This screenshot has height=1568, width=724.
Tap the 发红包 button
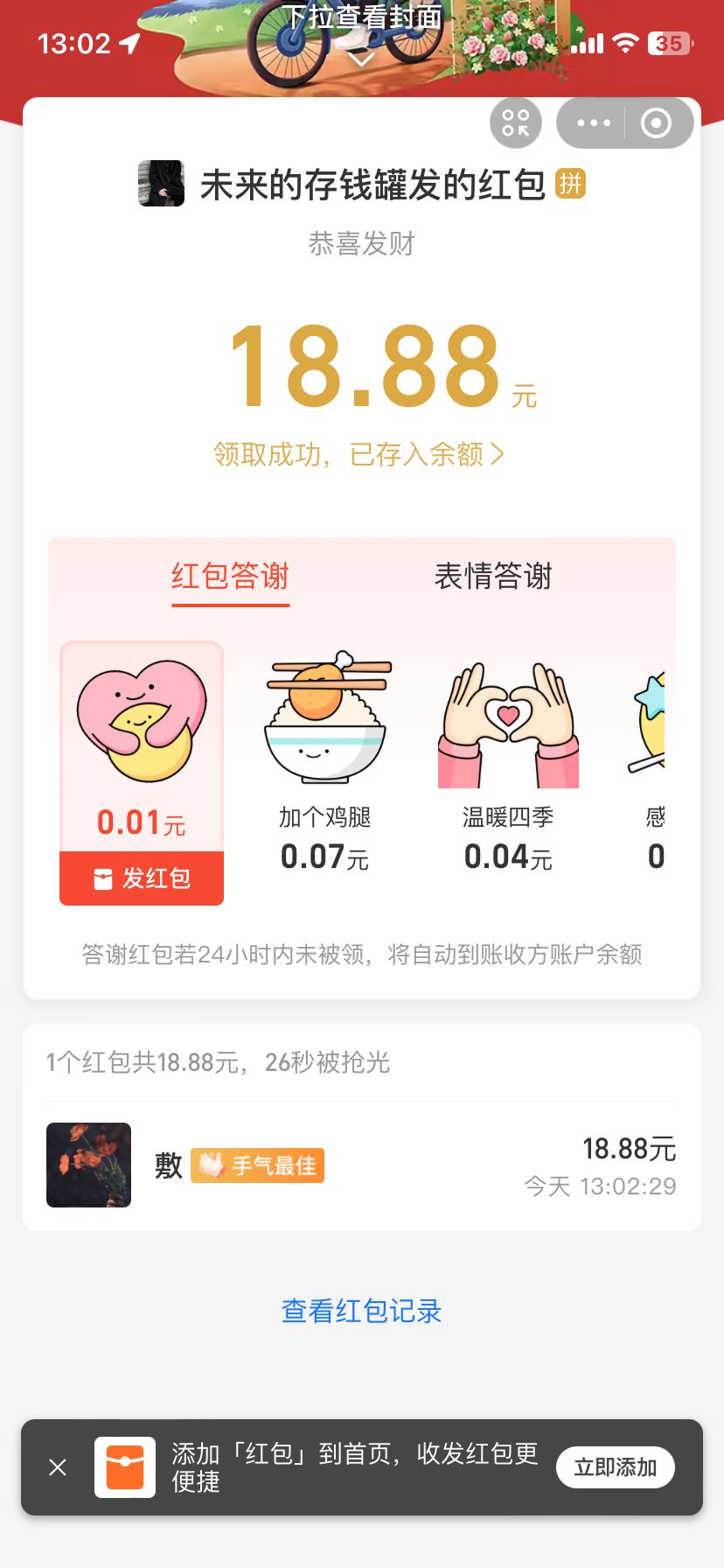coord(142,878)
